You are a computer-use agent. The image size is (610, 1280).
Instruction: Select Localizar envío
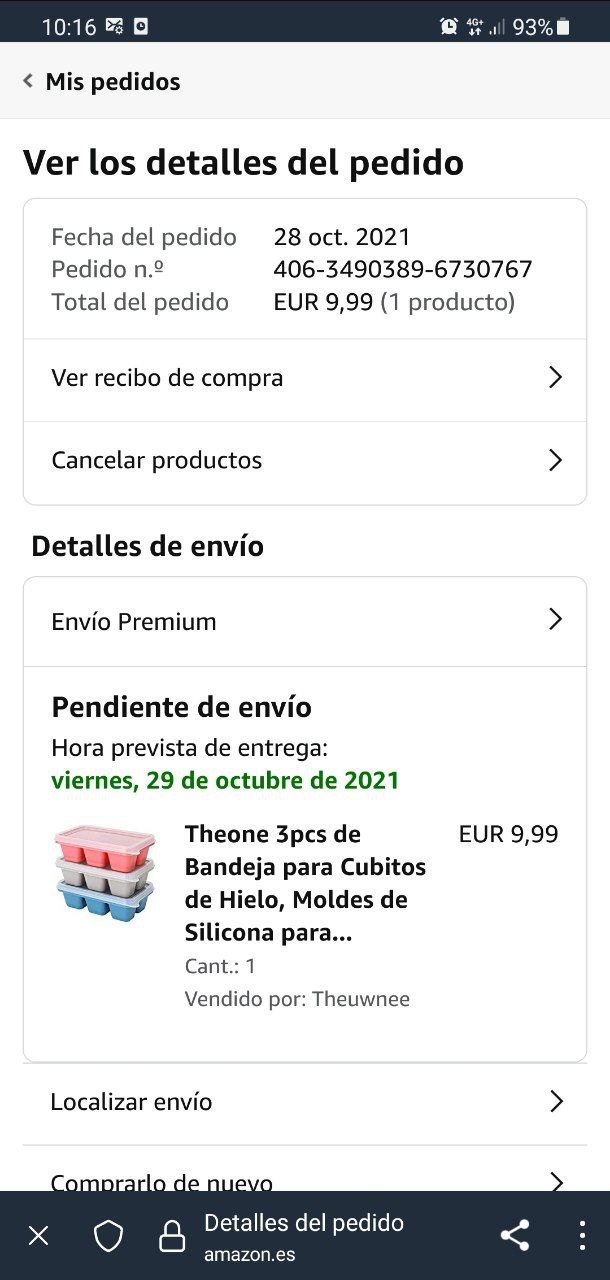coord(304,1102)
